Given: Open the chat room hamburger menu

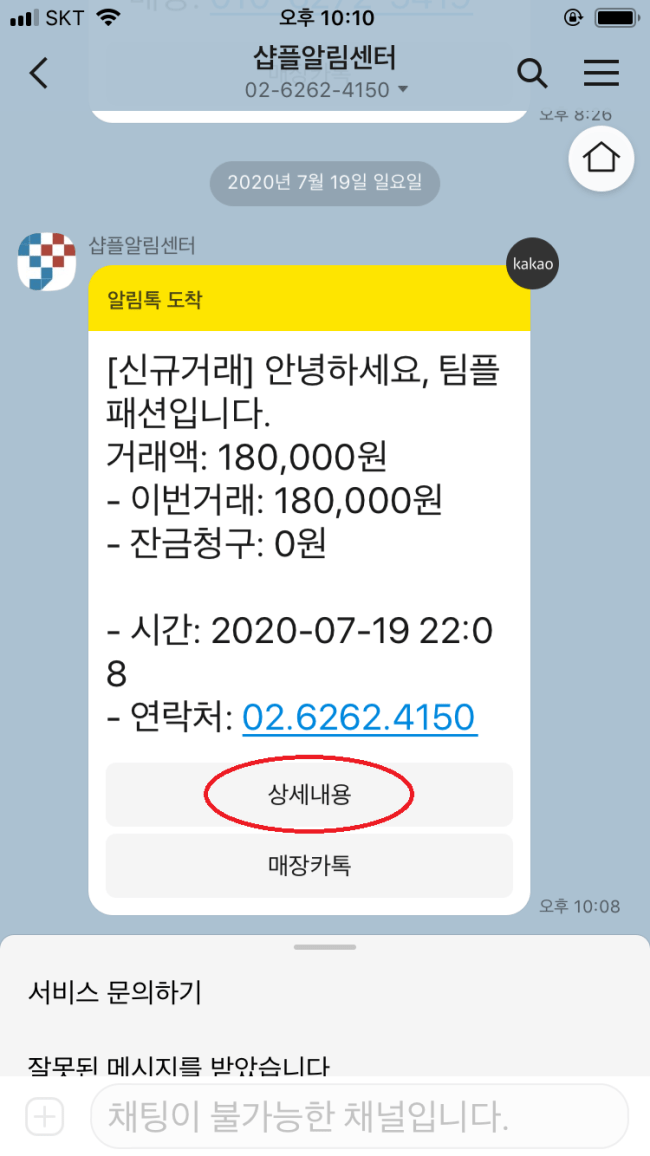Looking at the screenshot, I should pyautogui.click(x=601, y=73).
